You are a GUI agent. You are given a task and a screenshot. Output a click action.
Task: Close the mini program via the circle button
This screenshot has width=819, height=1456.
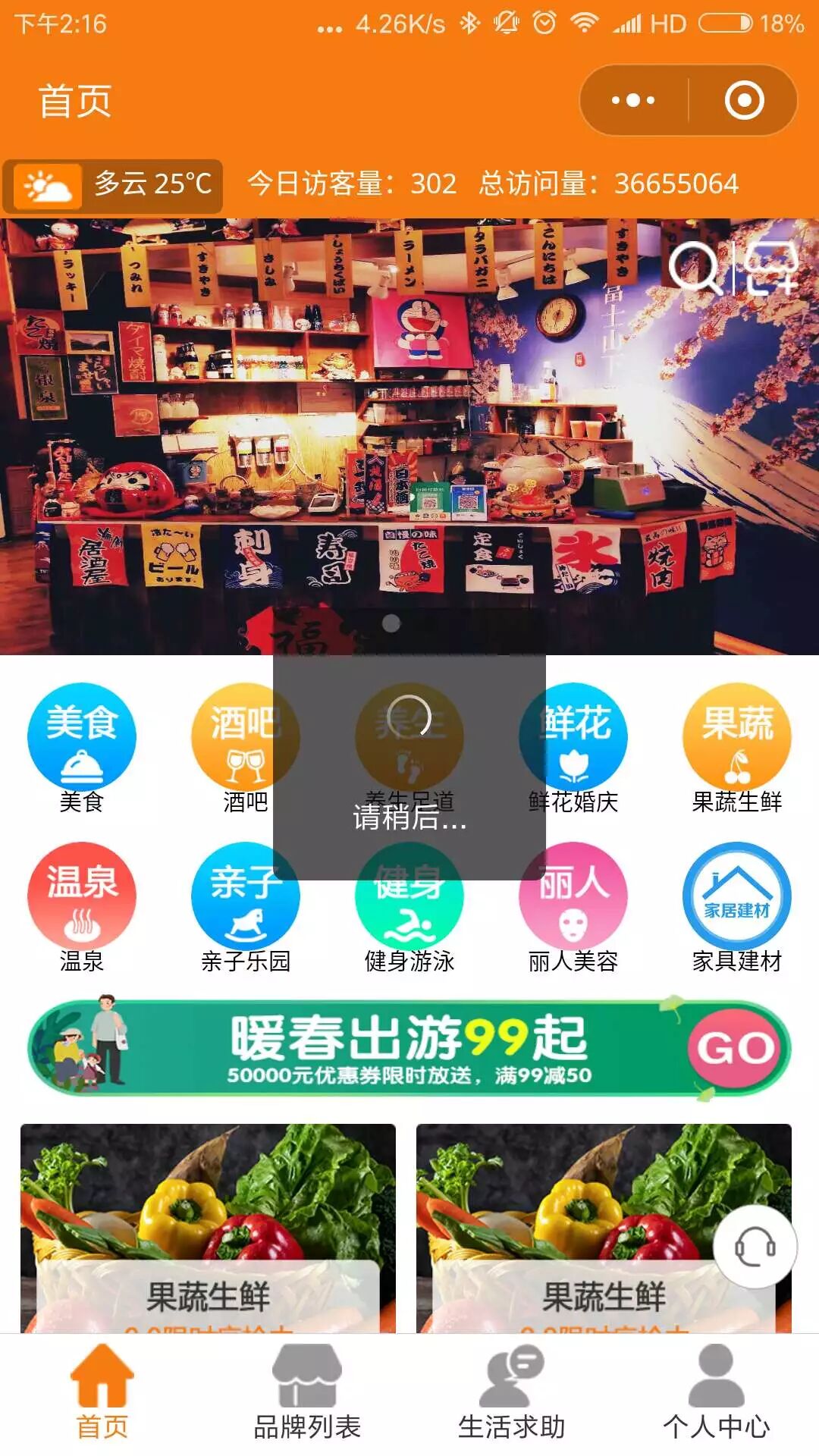point(744,100)
